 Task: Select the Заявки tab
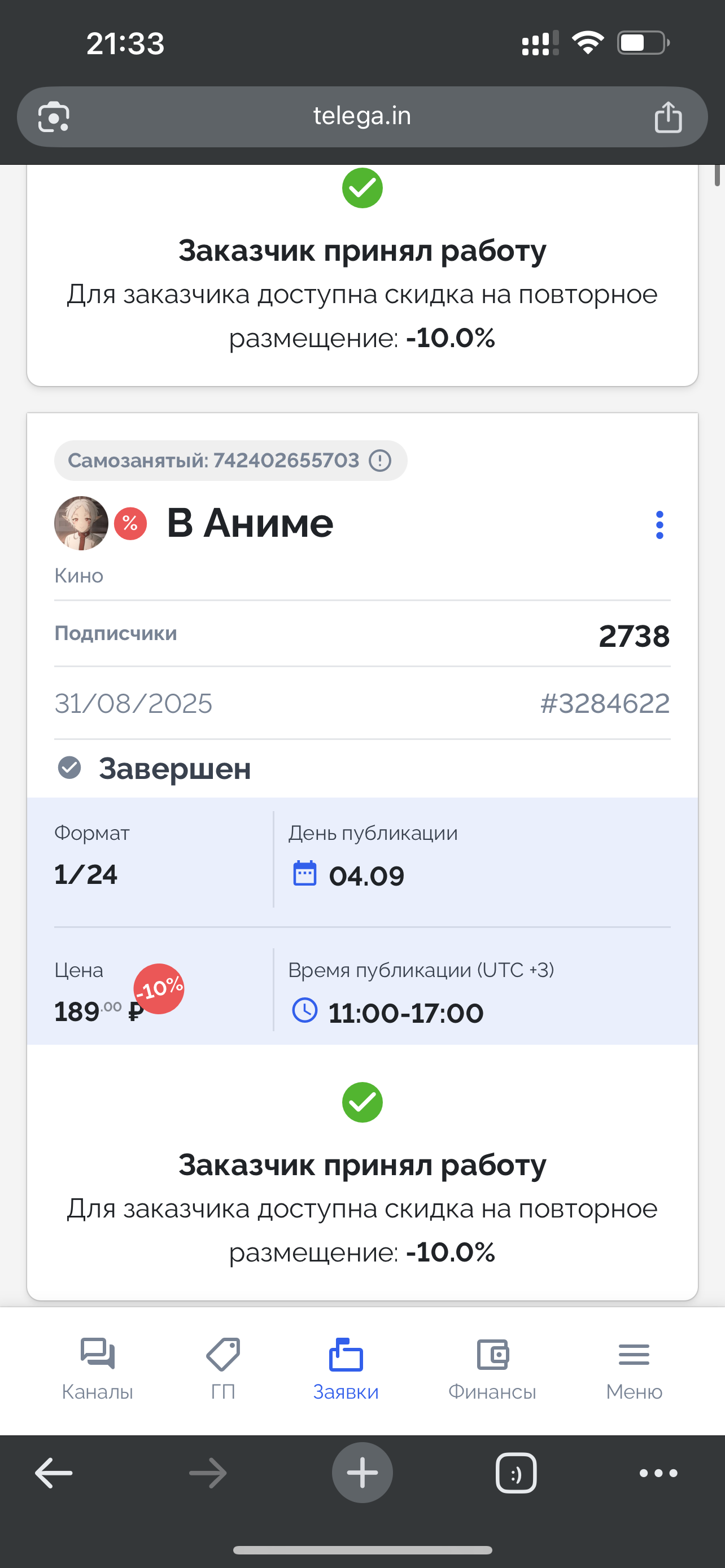346,1367
